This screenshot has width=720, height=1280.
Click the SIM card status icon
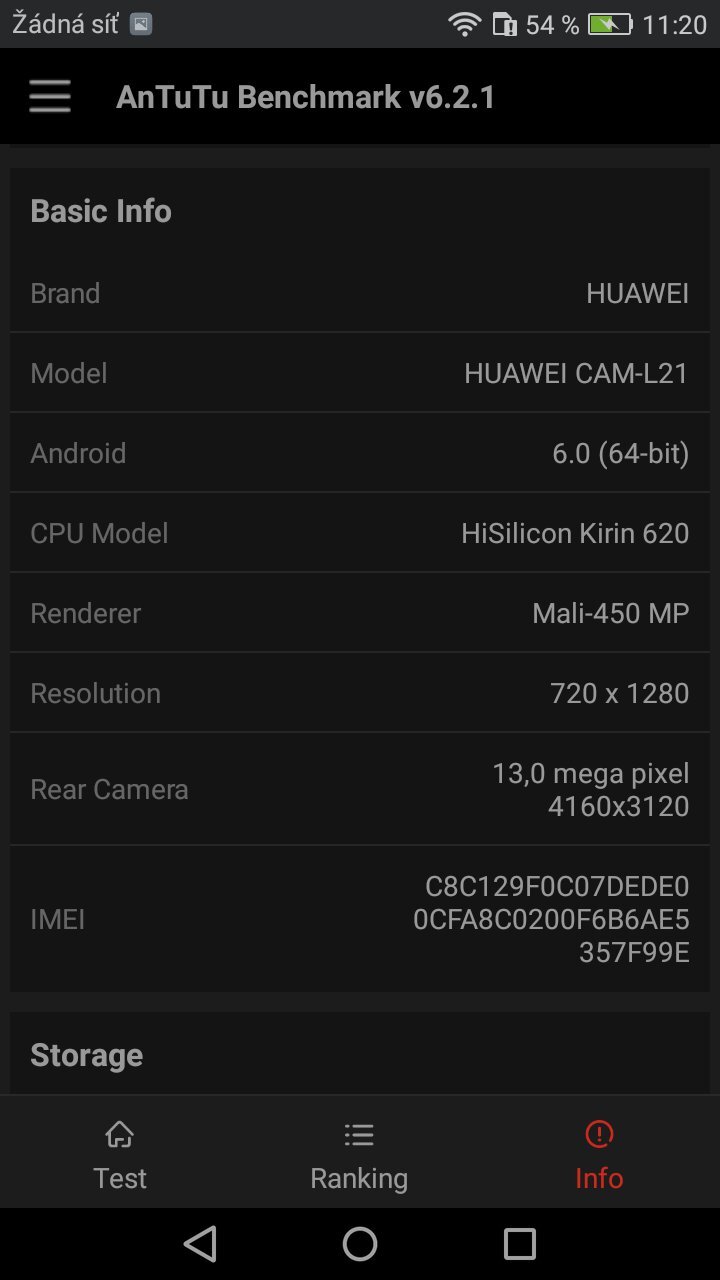coord(506,22)
